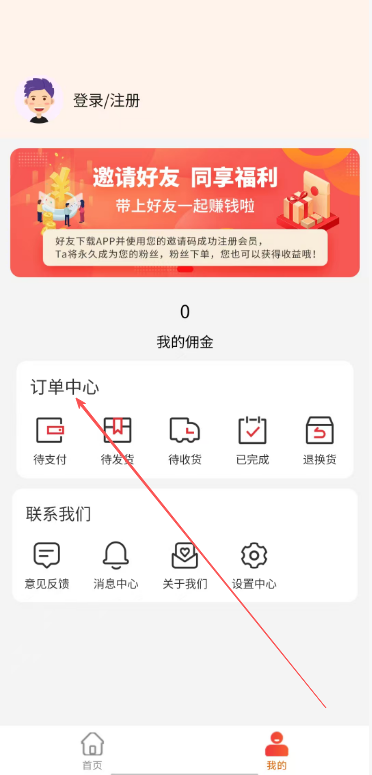This screenshot has height=775, width=372.
Task: Switch to the 首页 tab
Action: (92, 750)
